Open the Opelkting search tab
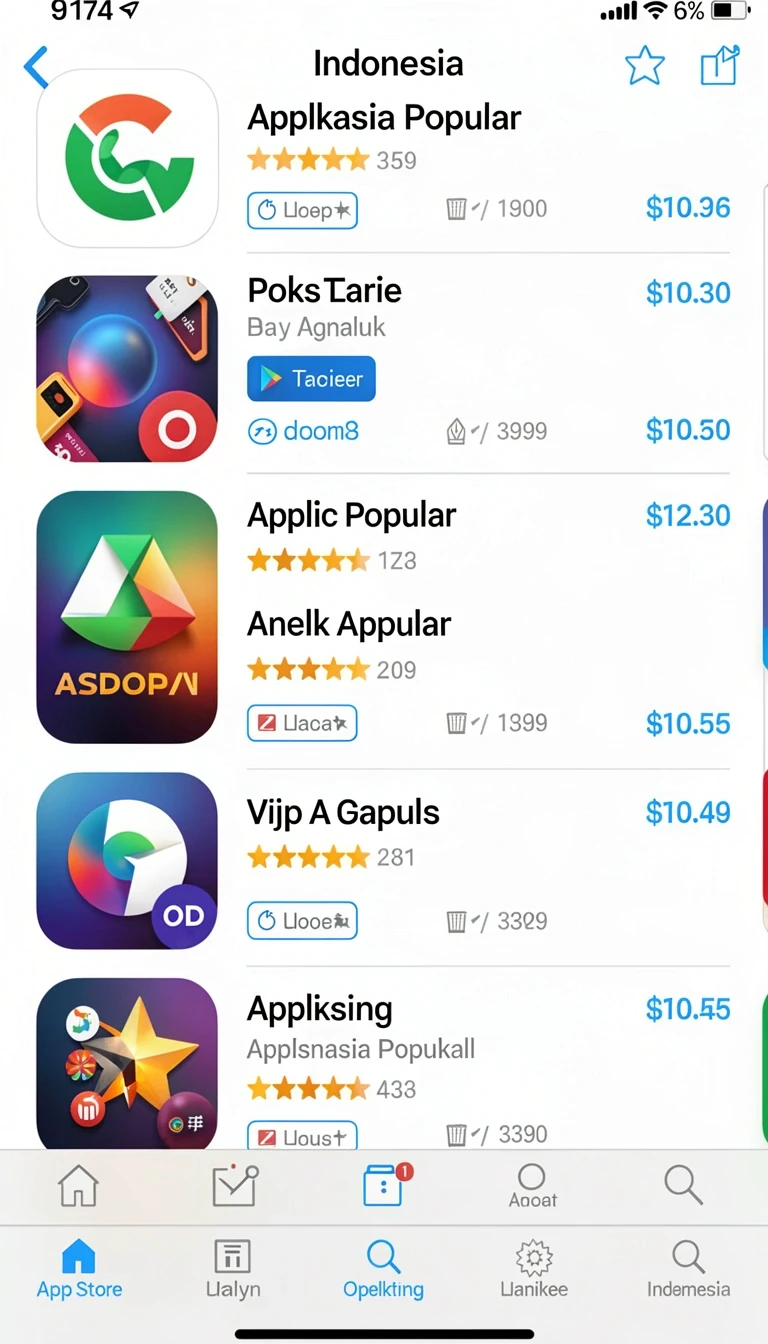The width and height of the screenshot is (768, 1344). click(383, 1268)
